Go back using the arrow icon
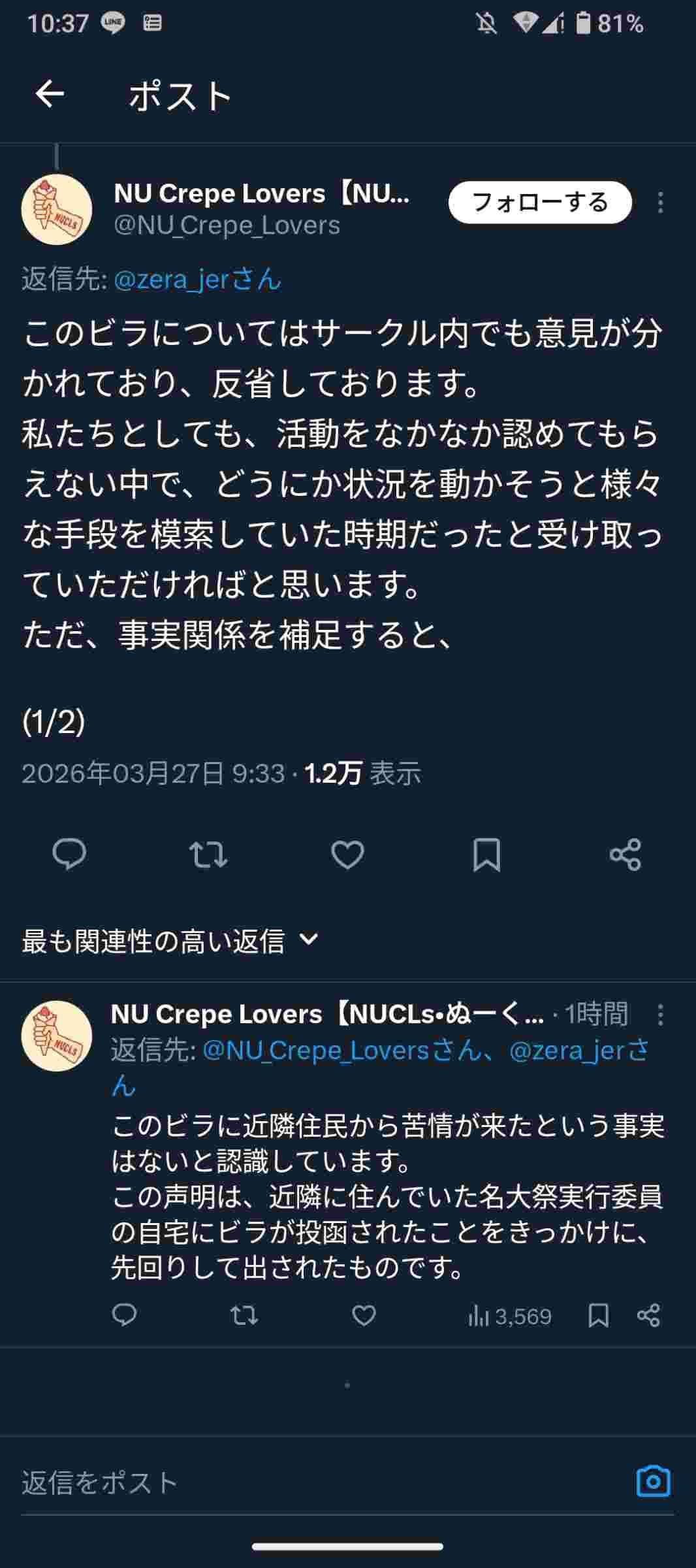The image size is (696, 1568). 50,94
